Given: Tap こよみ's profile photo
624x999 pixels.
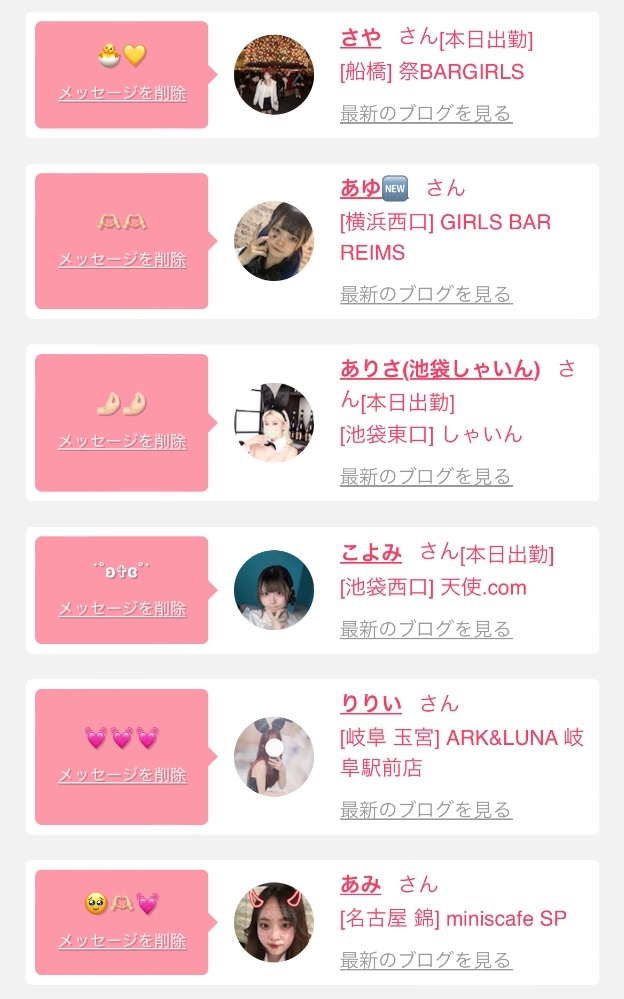Looking at the screenshot, I should coord(274,590).
